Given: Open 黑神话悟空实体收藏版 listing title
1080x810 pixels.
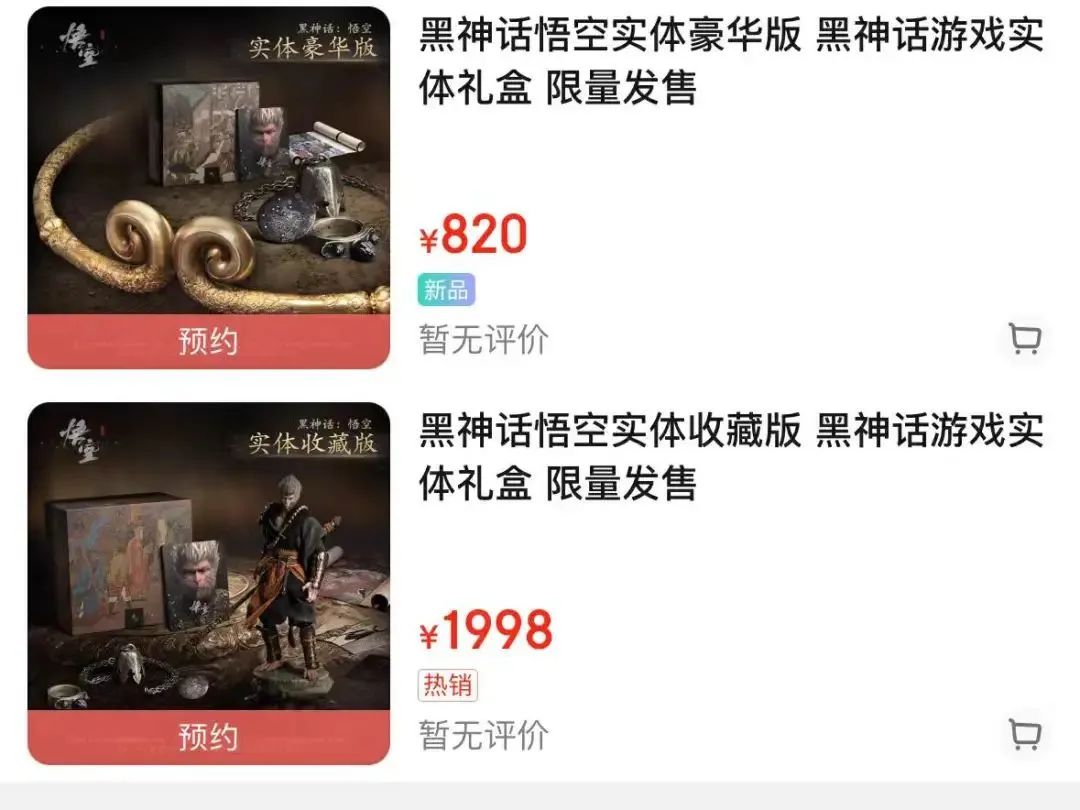Looking at the screenshot, I should (x=730, y=457).
